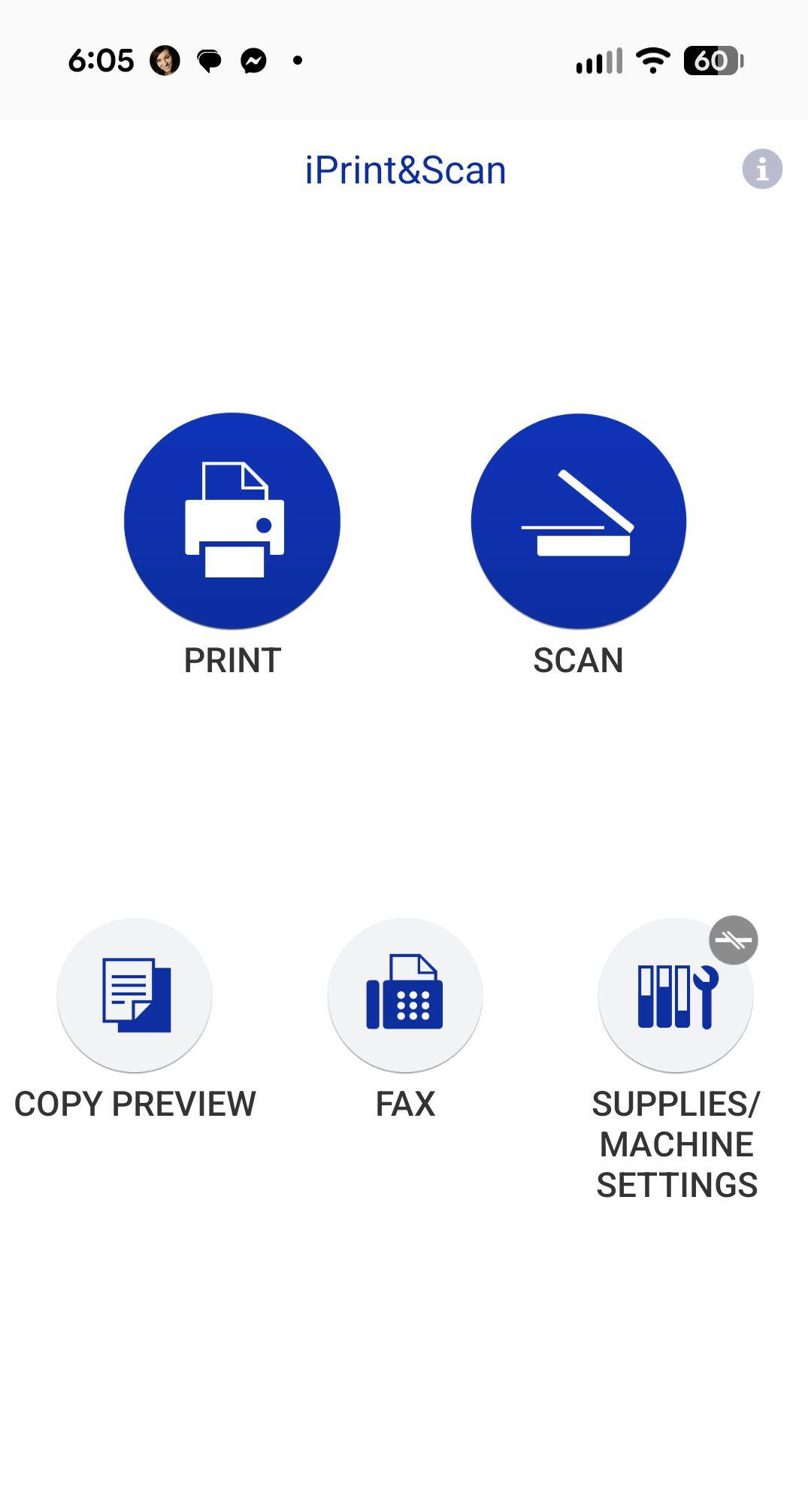Tap the contact profile photo in status bar

click(x=164, y=61)
